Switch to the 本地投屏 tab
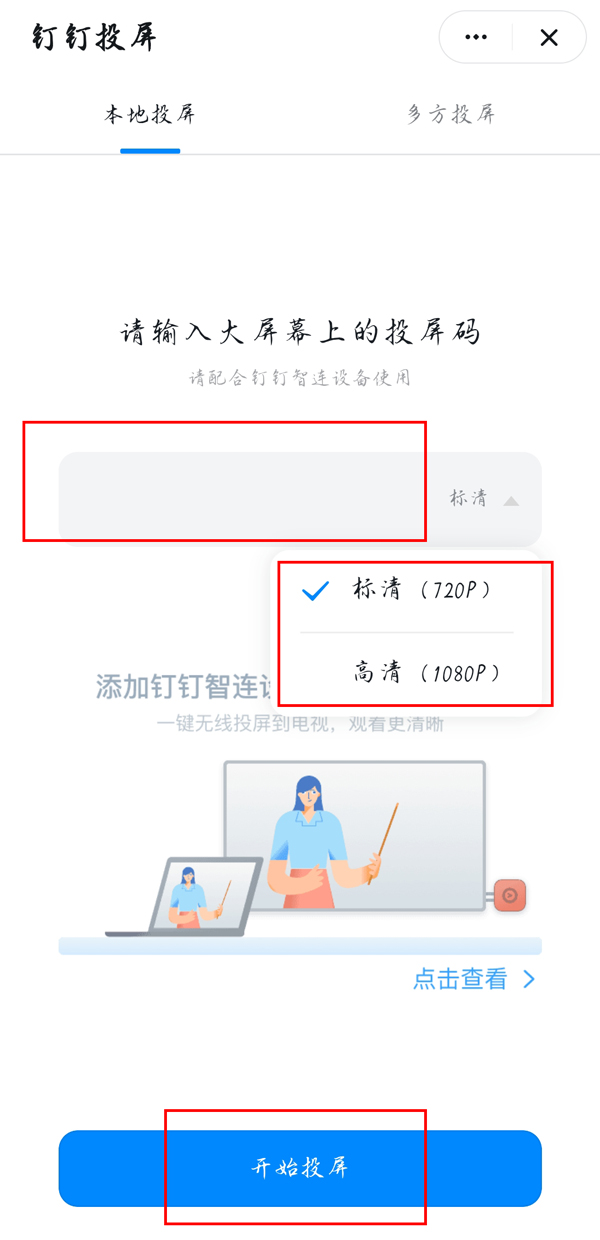The width and height of the screenshot is (600, 1240). tap(150, 114)
